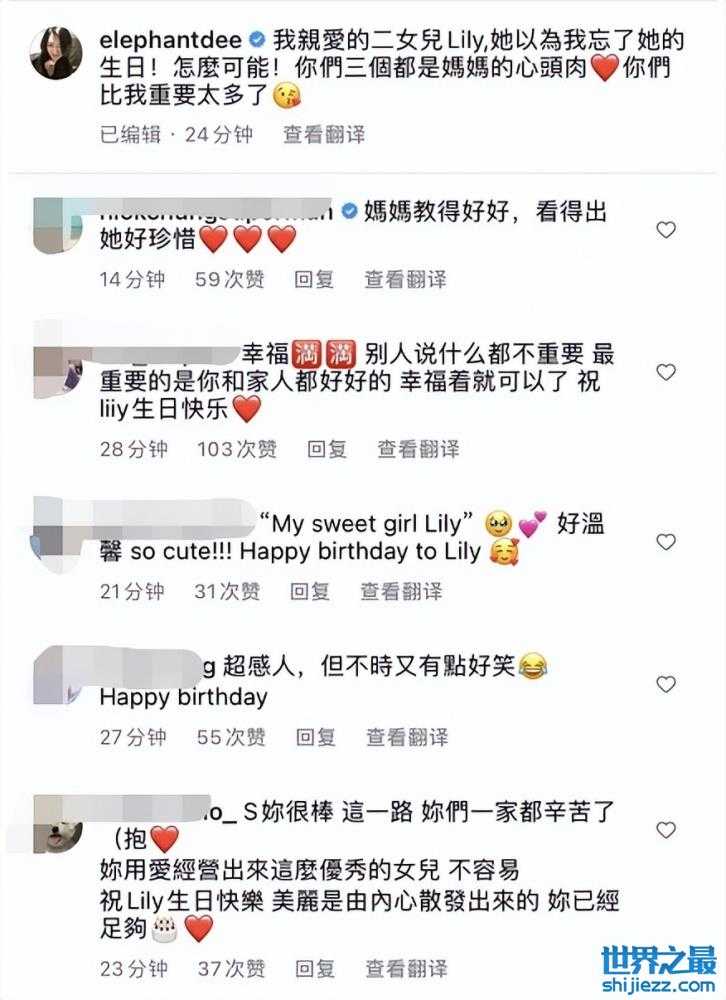Like the 妳很棒 這一路 comment
The image size is (726, 1000).
pos(665,830)
